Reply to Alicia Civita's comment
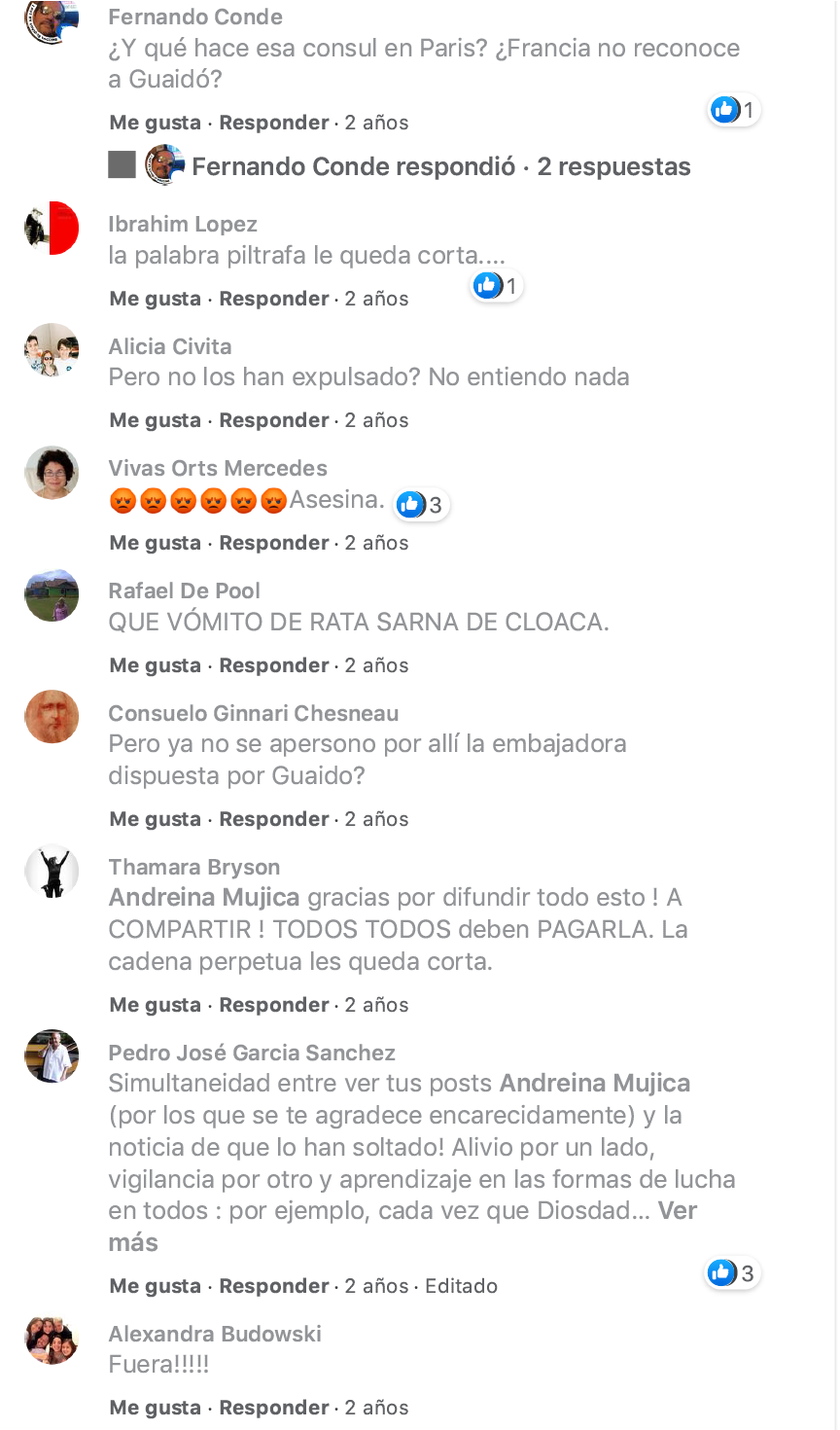 pyautogui.click(x=274, y=420)
